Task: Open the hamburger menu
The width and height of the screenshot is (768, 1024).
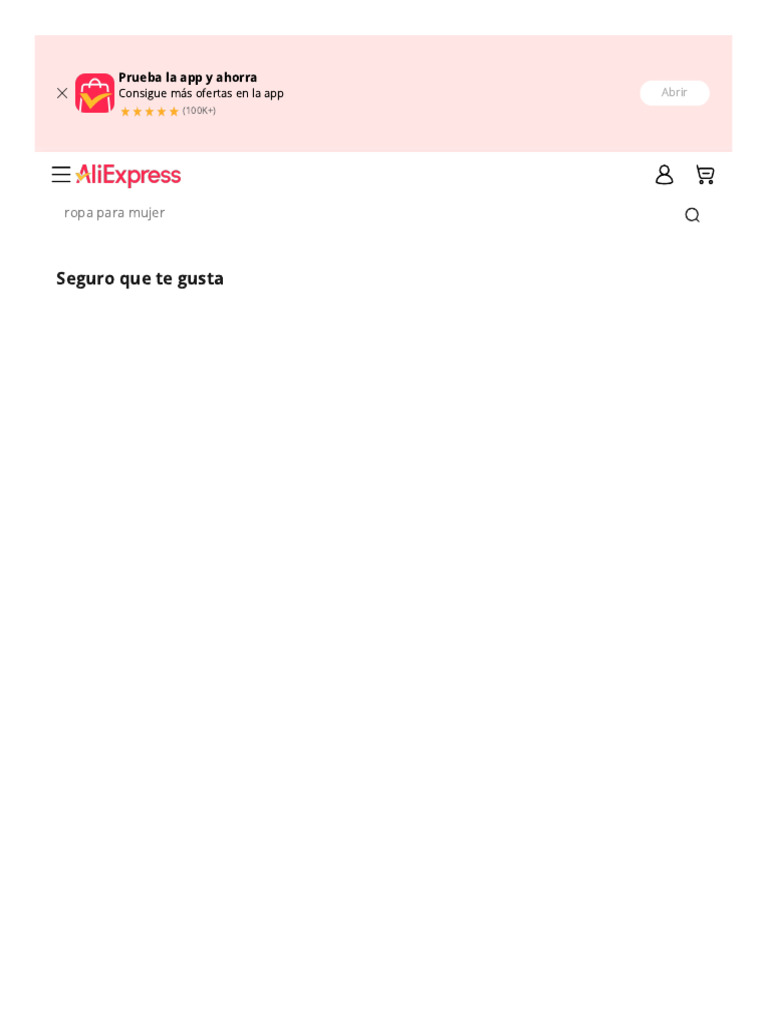Action: point(61,174)
